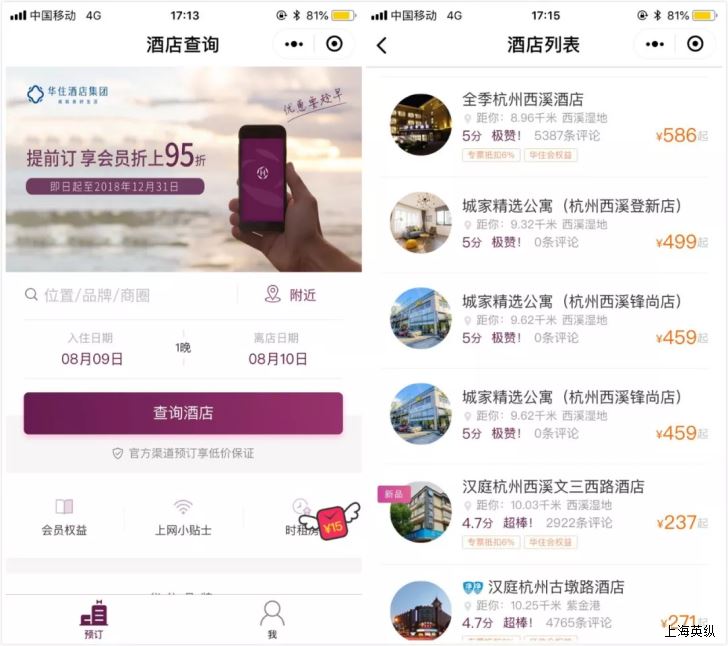Go back from the hotel list
Screen dimensions: 728x646
381,45
